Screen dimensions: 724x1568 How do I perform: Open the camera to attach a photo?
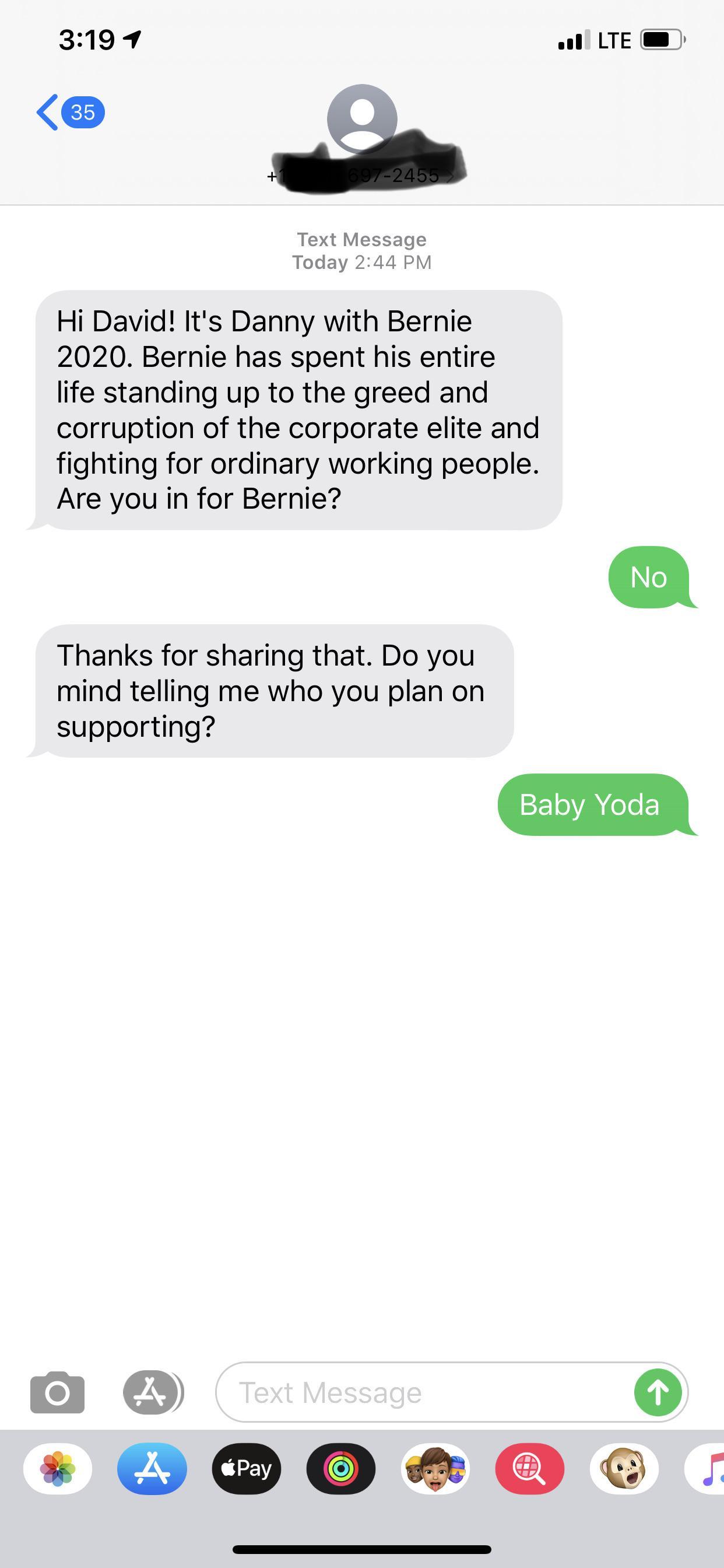click(x=57, y=1392)
